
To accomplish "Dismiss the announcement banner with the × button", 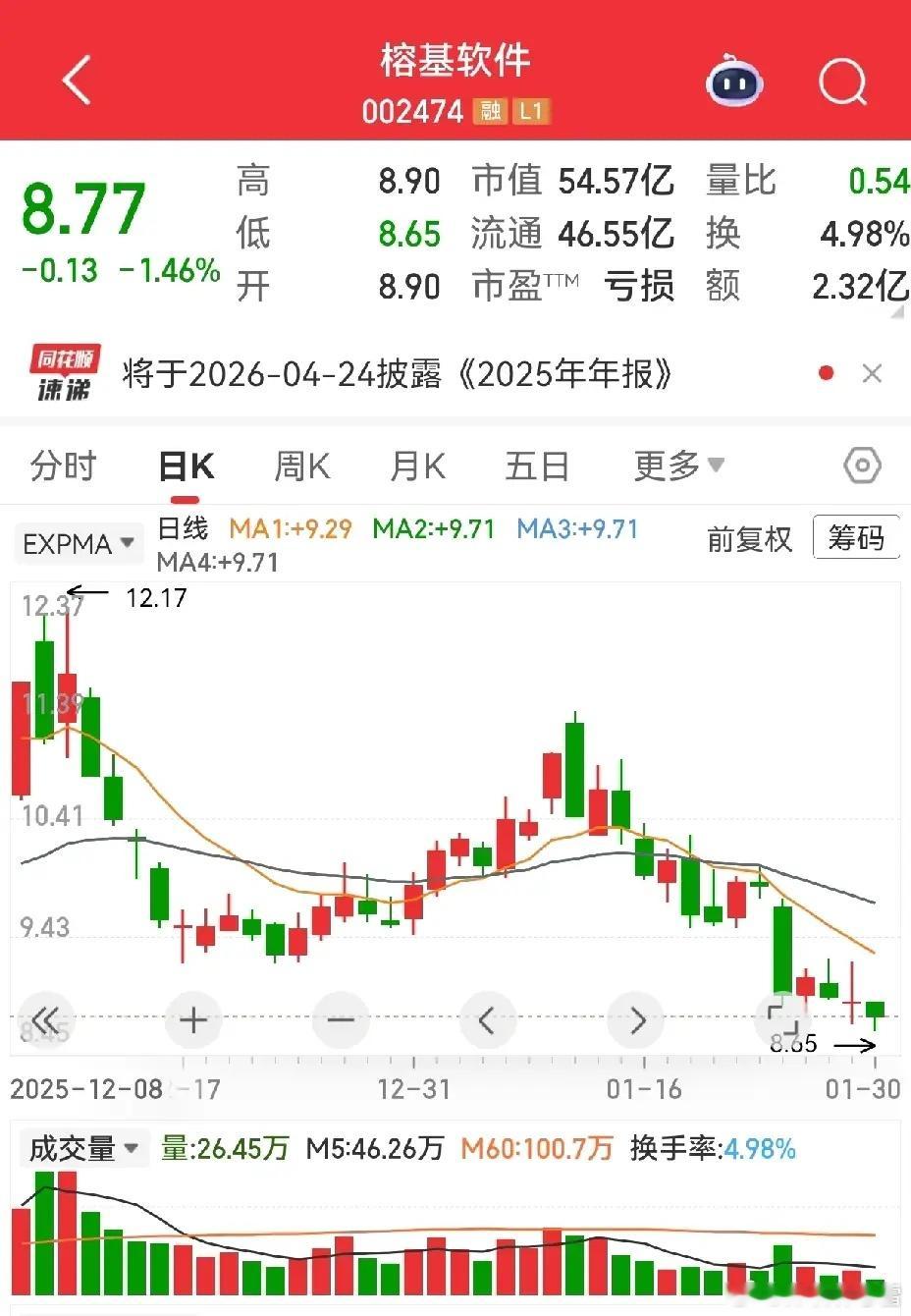I will [872, 373].
